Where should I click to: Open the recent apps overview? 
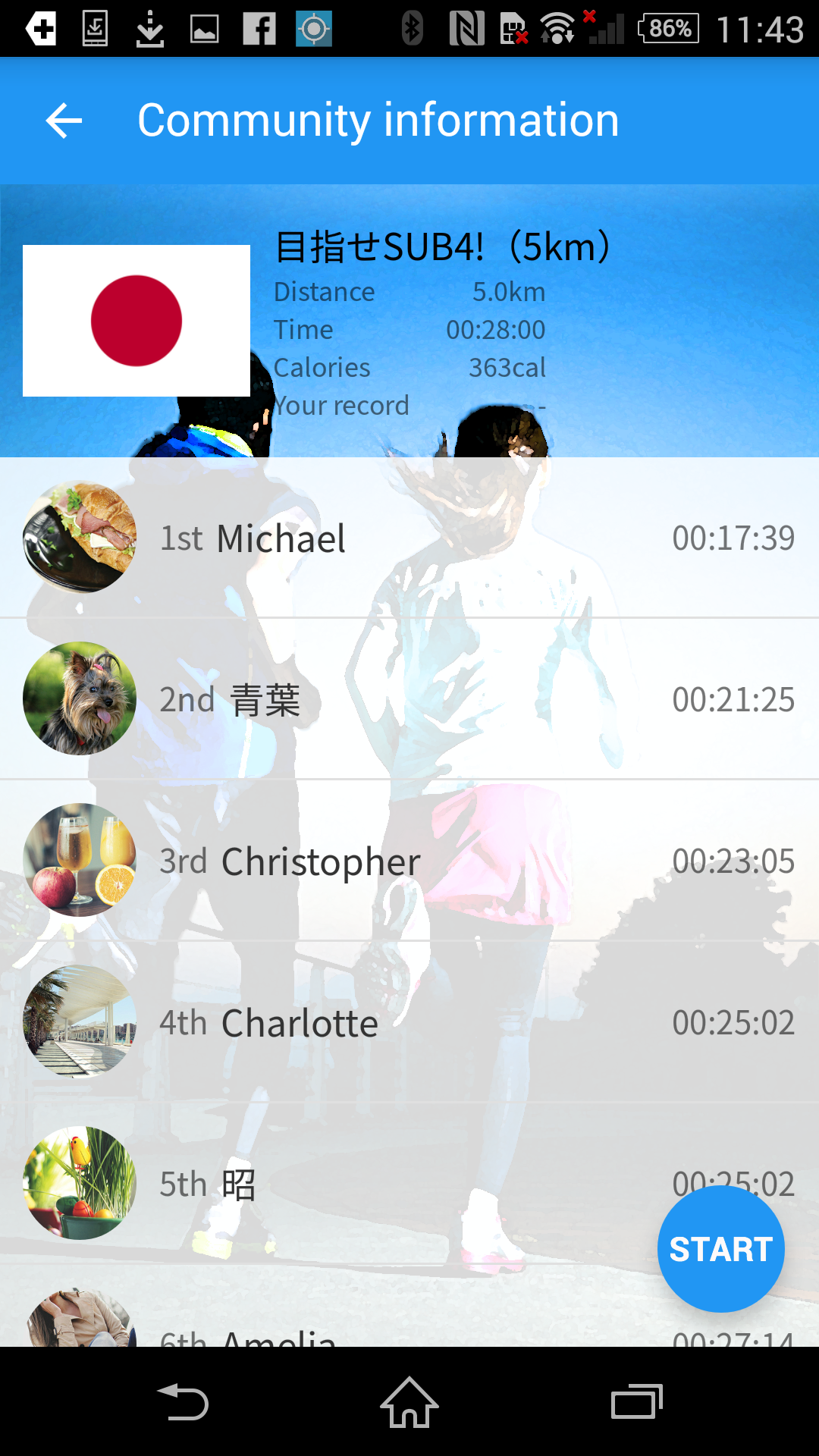[636, 1402]
